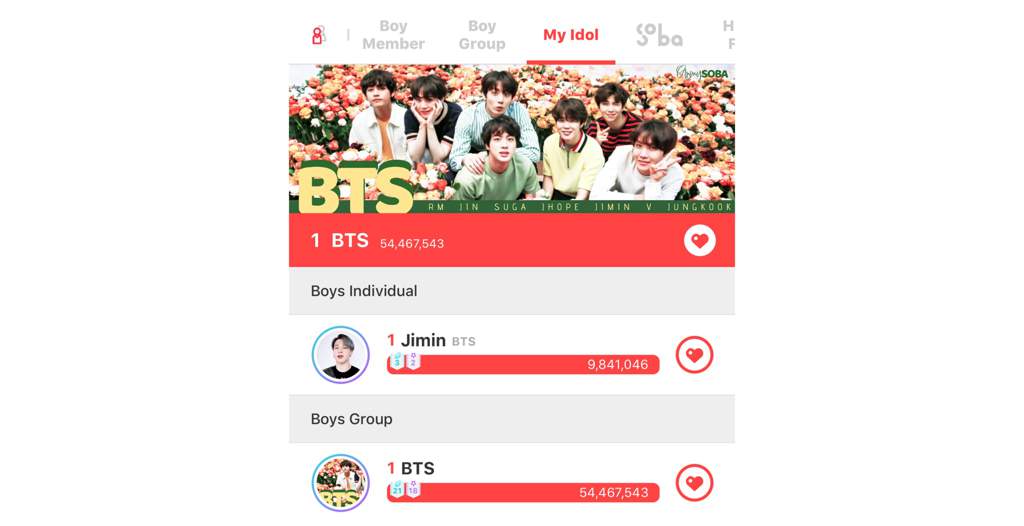Tap the heart beside Boys Group BTS
Viewport: 1024px width, 526px height.
tap(694, 483)
